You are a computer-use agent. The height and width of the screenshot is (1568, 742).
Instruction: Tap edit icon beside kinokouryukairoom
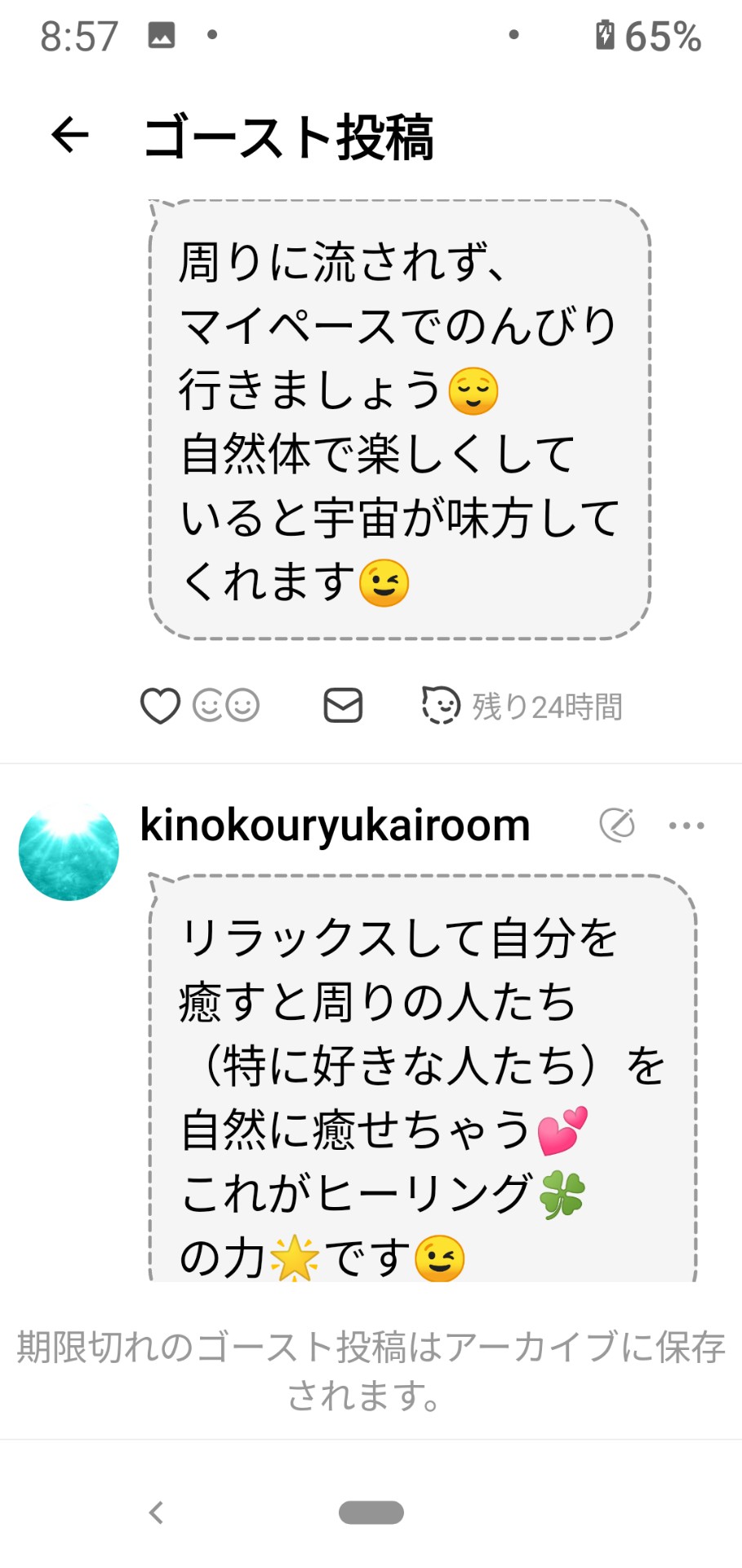617,825
